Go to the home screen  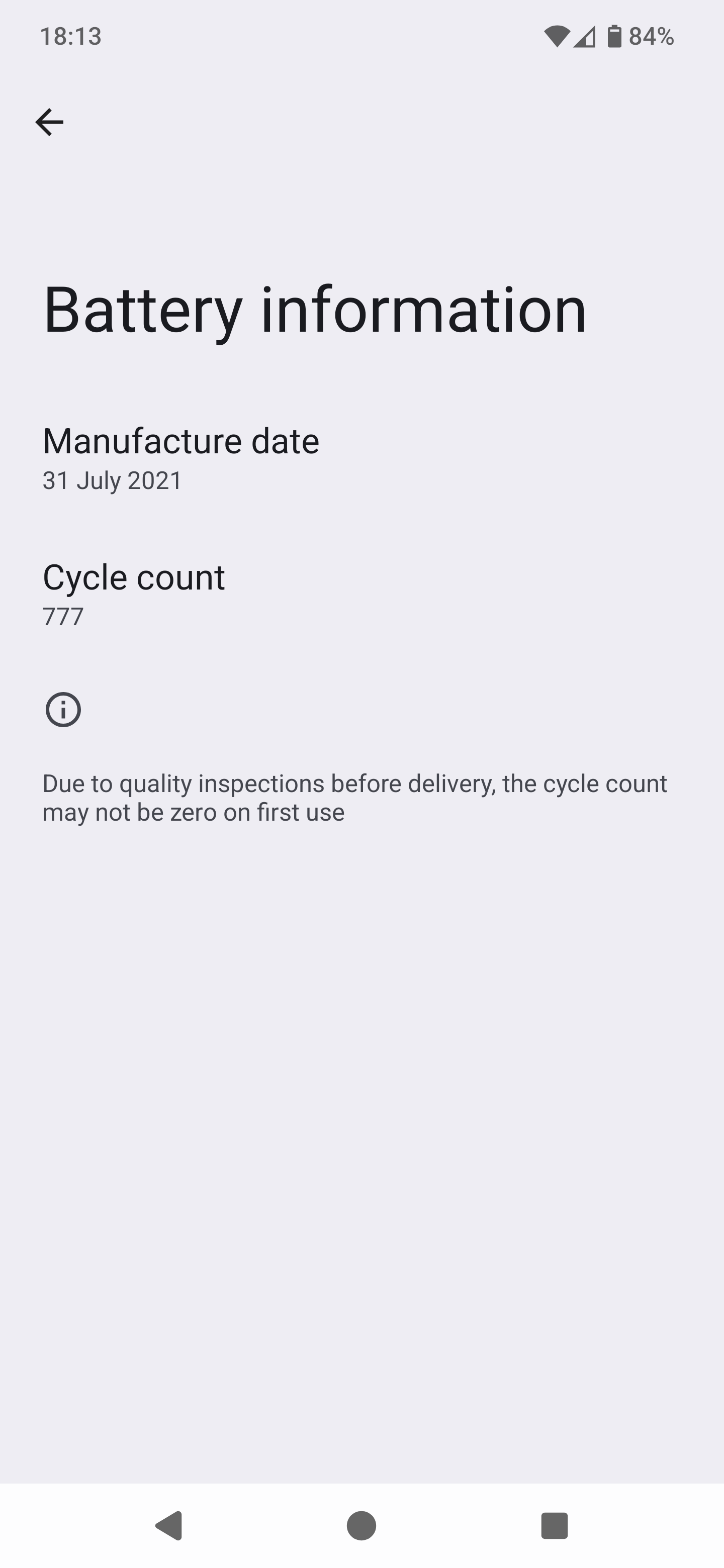pos(361,1525)
